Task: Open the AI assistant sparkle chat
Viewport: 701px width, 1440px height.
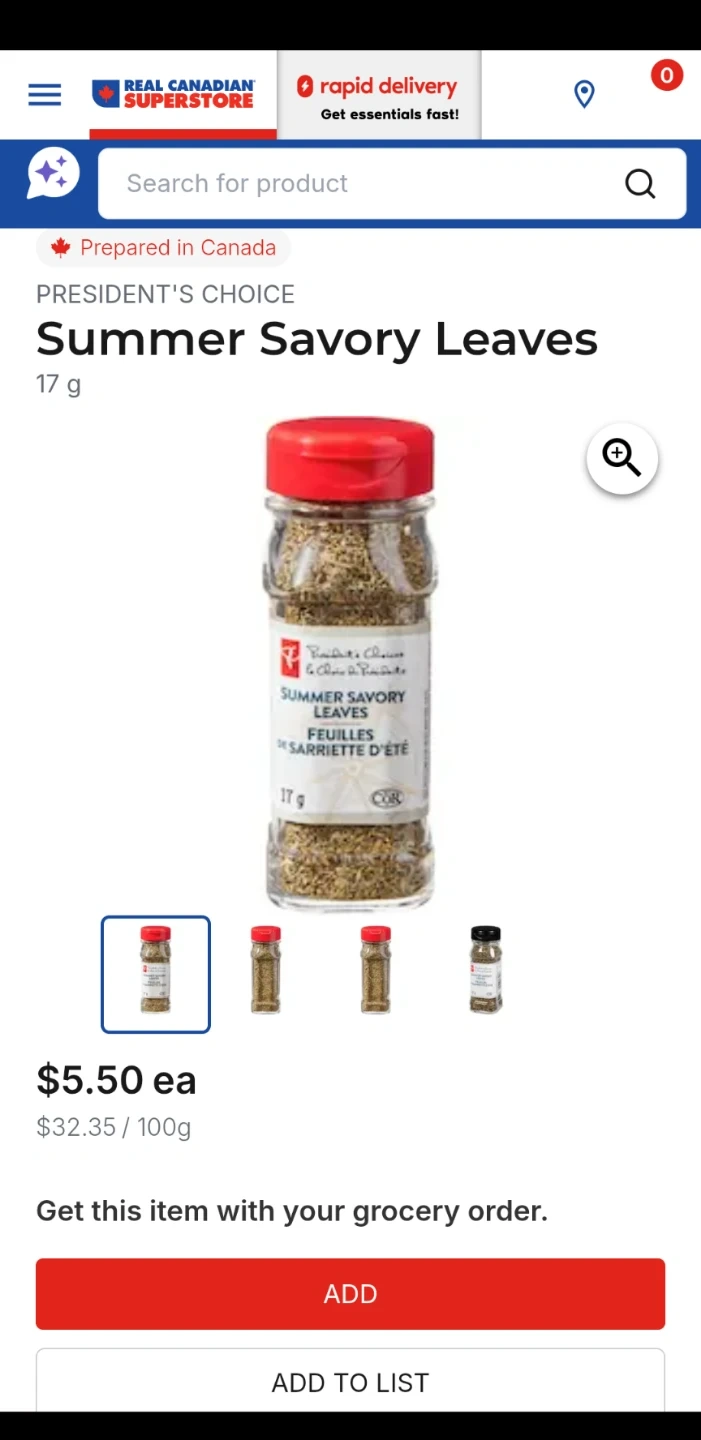Action: [53, 174]
